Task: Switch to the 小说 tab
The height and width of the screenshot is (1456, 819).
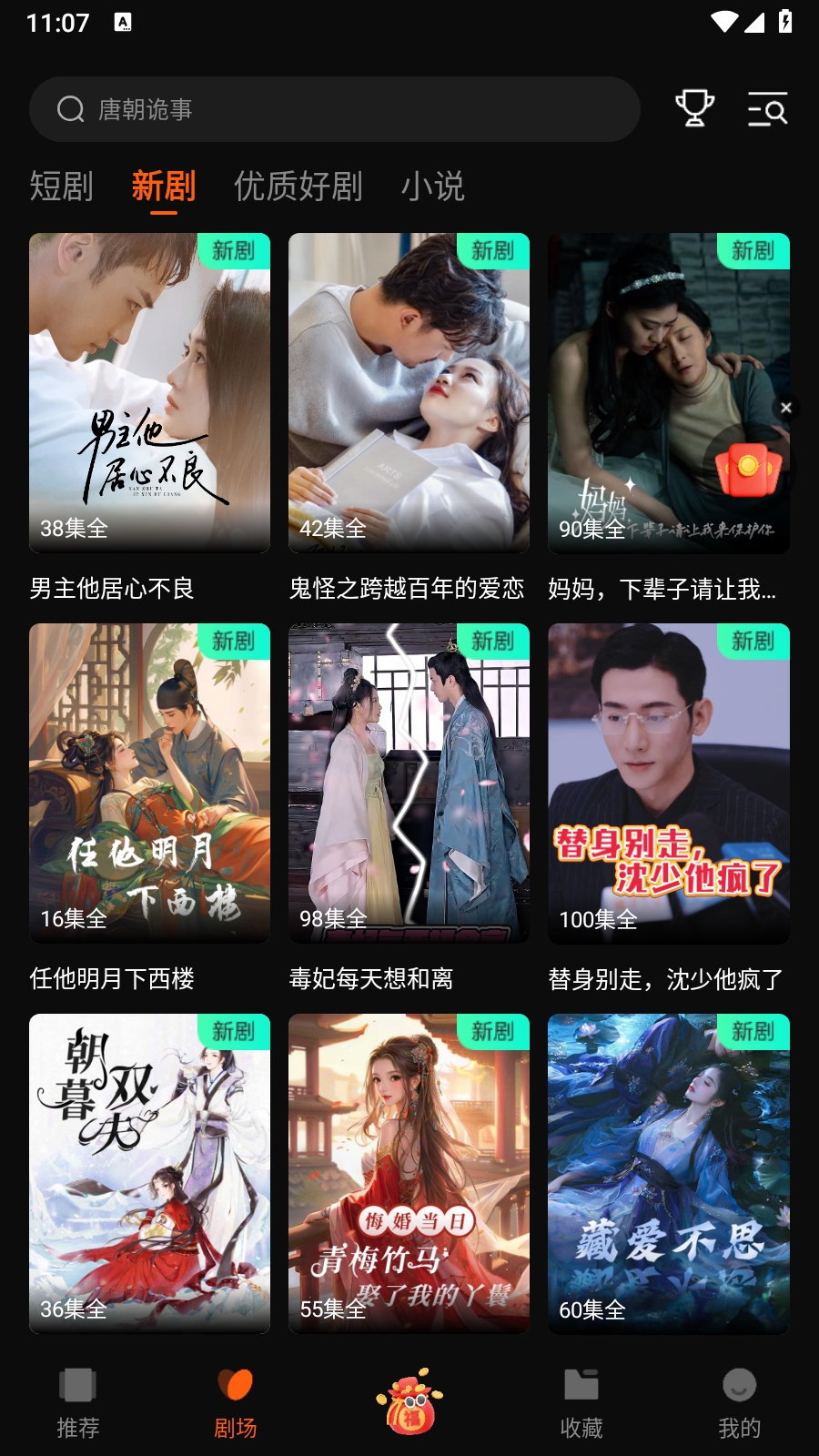Action: click(x=433, y=186)
